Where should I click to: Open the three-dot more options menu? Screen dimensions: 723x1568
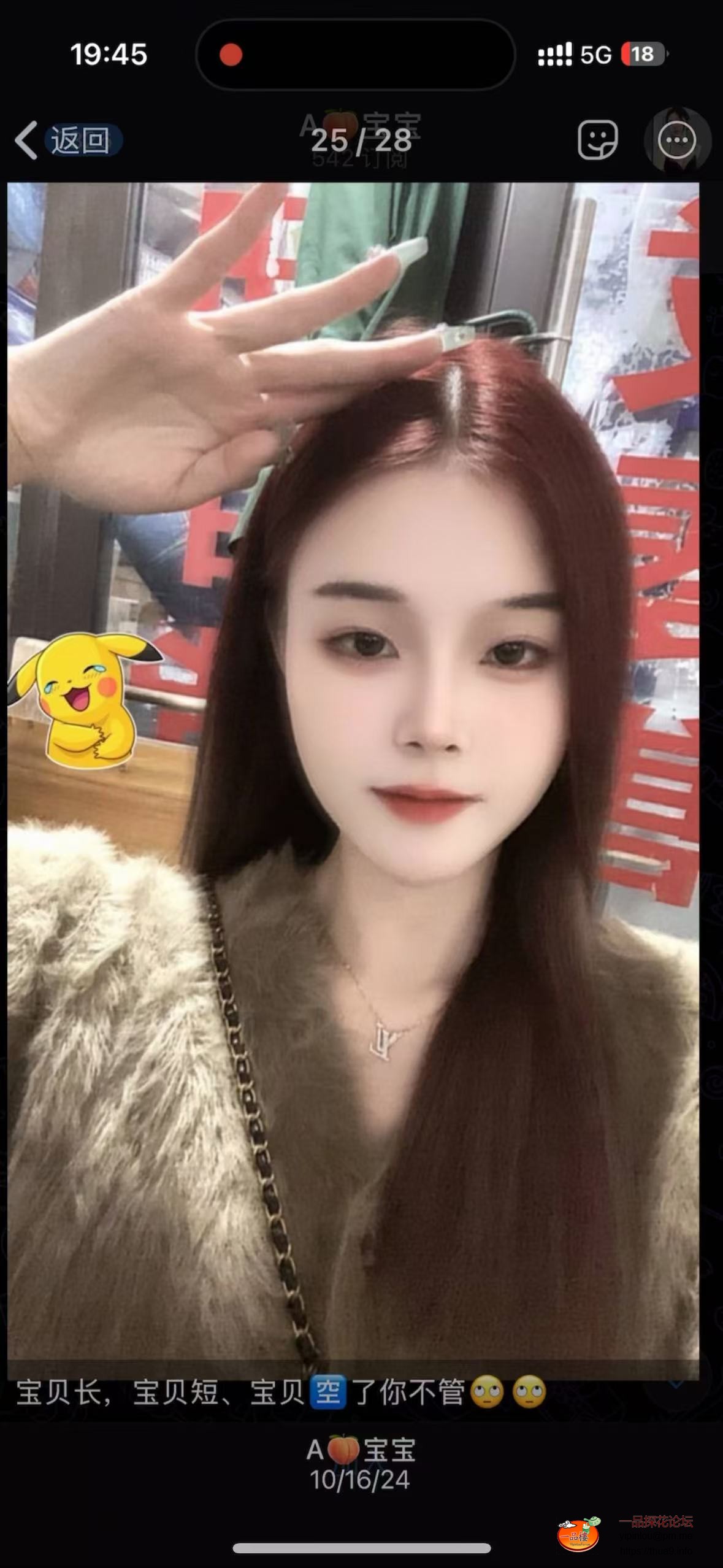676,140
